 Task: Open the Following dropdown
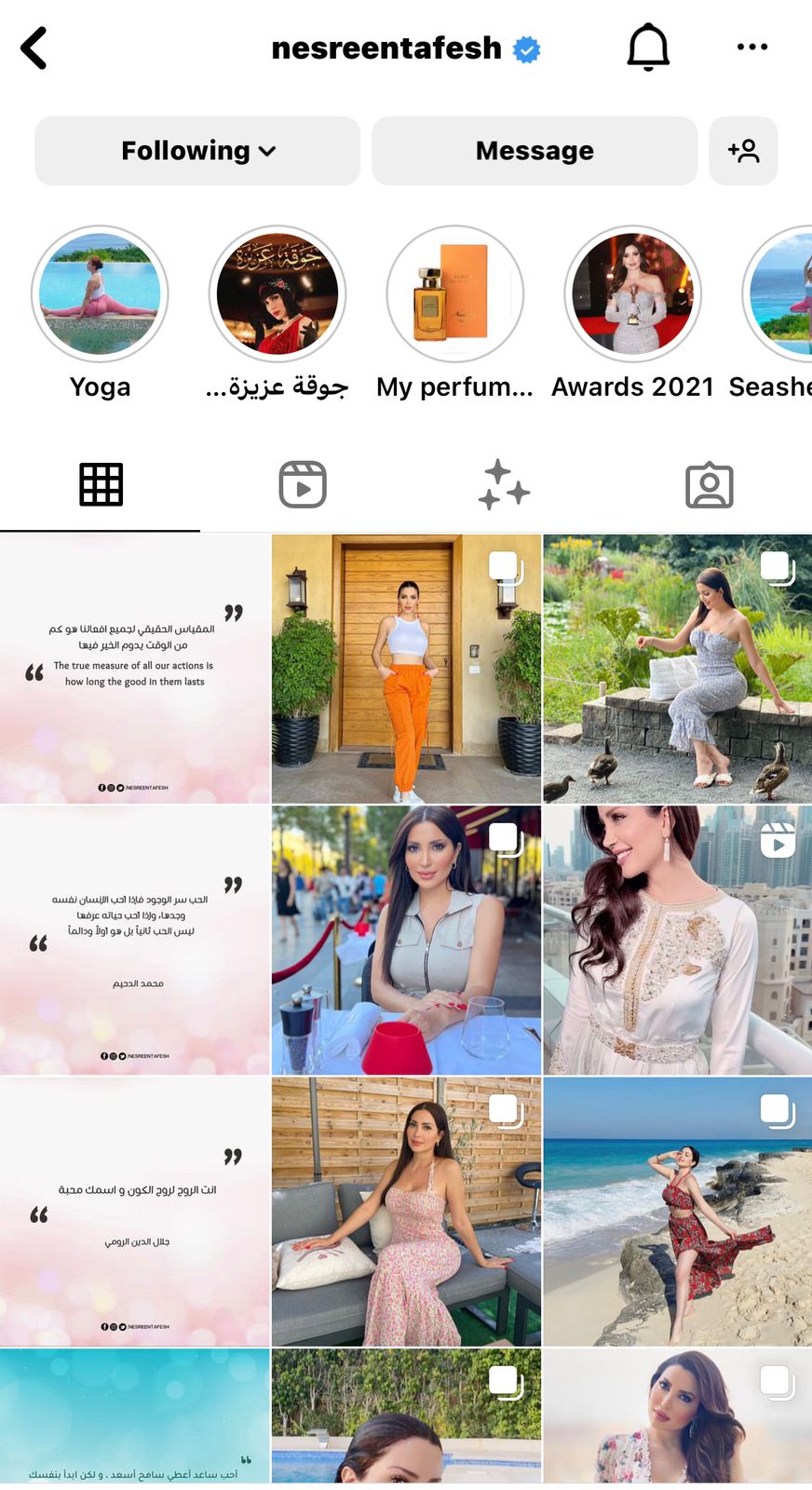tap(197, 151)
